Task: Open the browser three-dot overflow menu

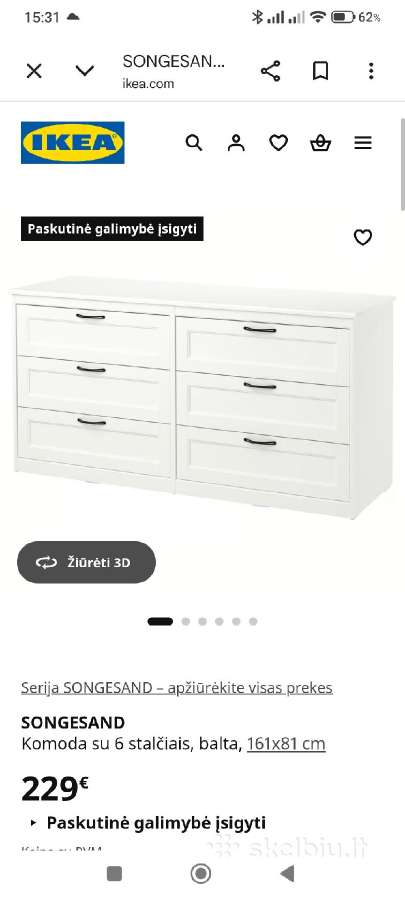Action: pos(371,71)
